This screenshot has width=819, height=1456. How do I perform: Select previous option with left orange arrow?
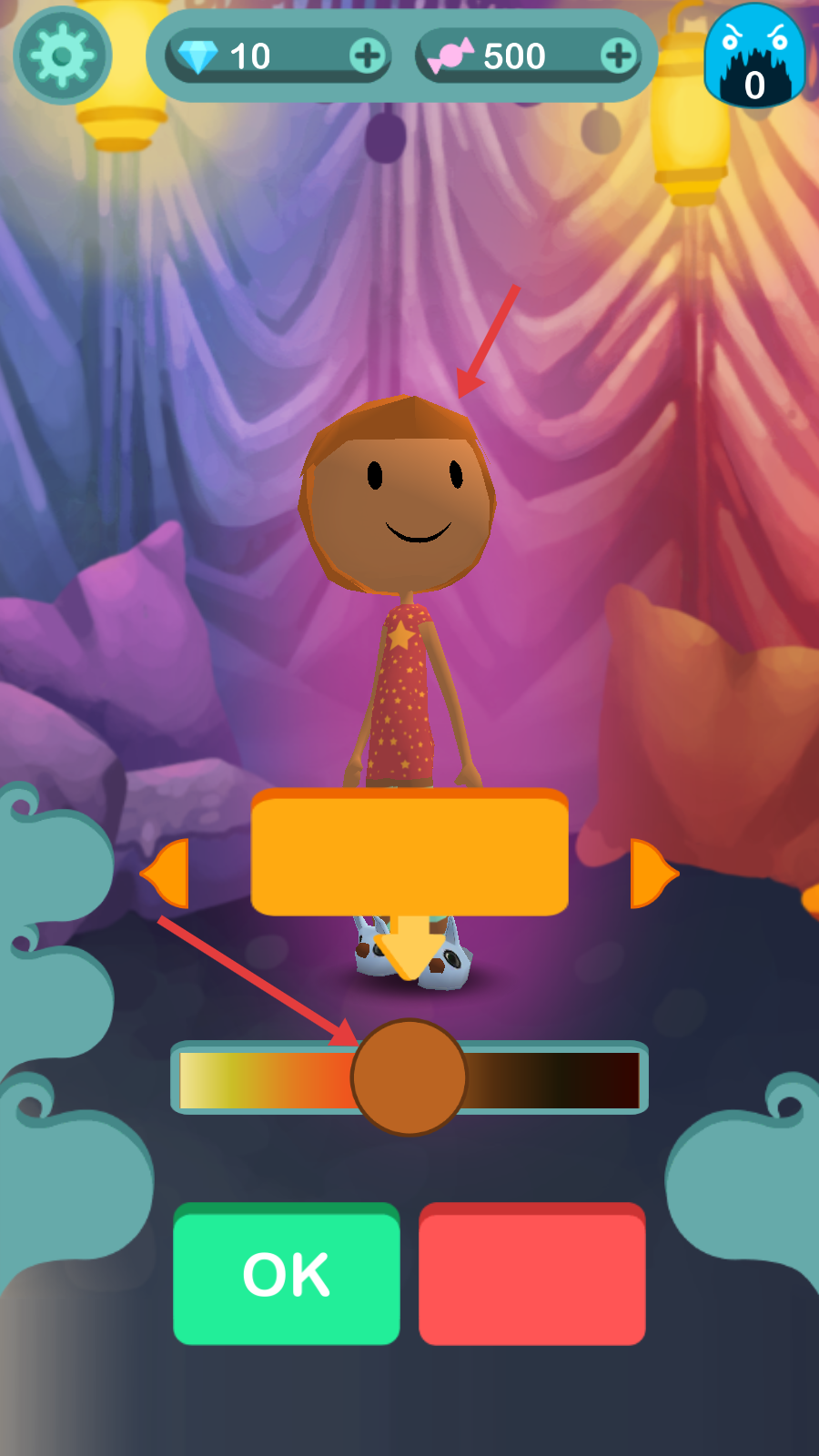167,874
